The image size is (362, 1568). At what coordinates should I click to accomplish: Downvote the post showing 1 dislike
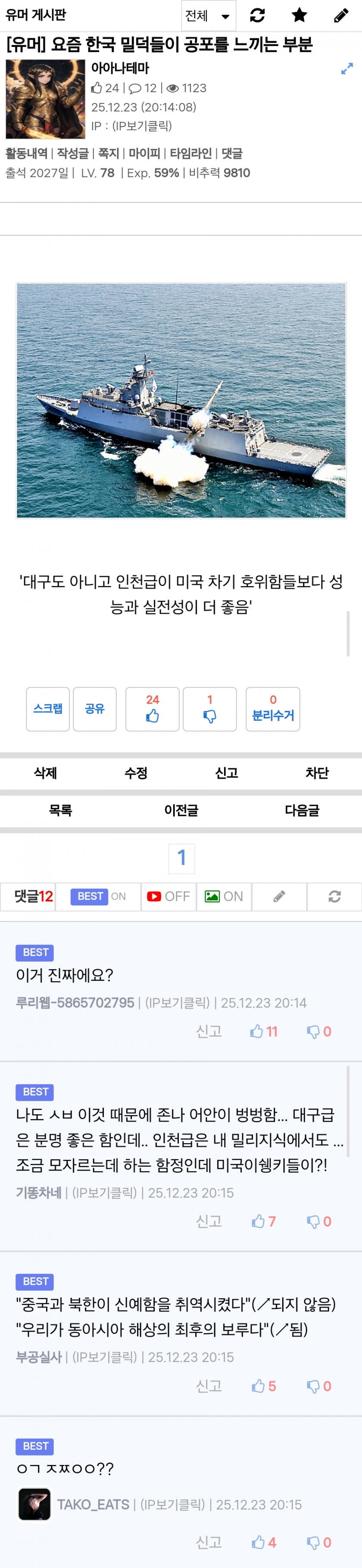pyautogui.click(x=209, y=708)
